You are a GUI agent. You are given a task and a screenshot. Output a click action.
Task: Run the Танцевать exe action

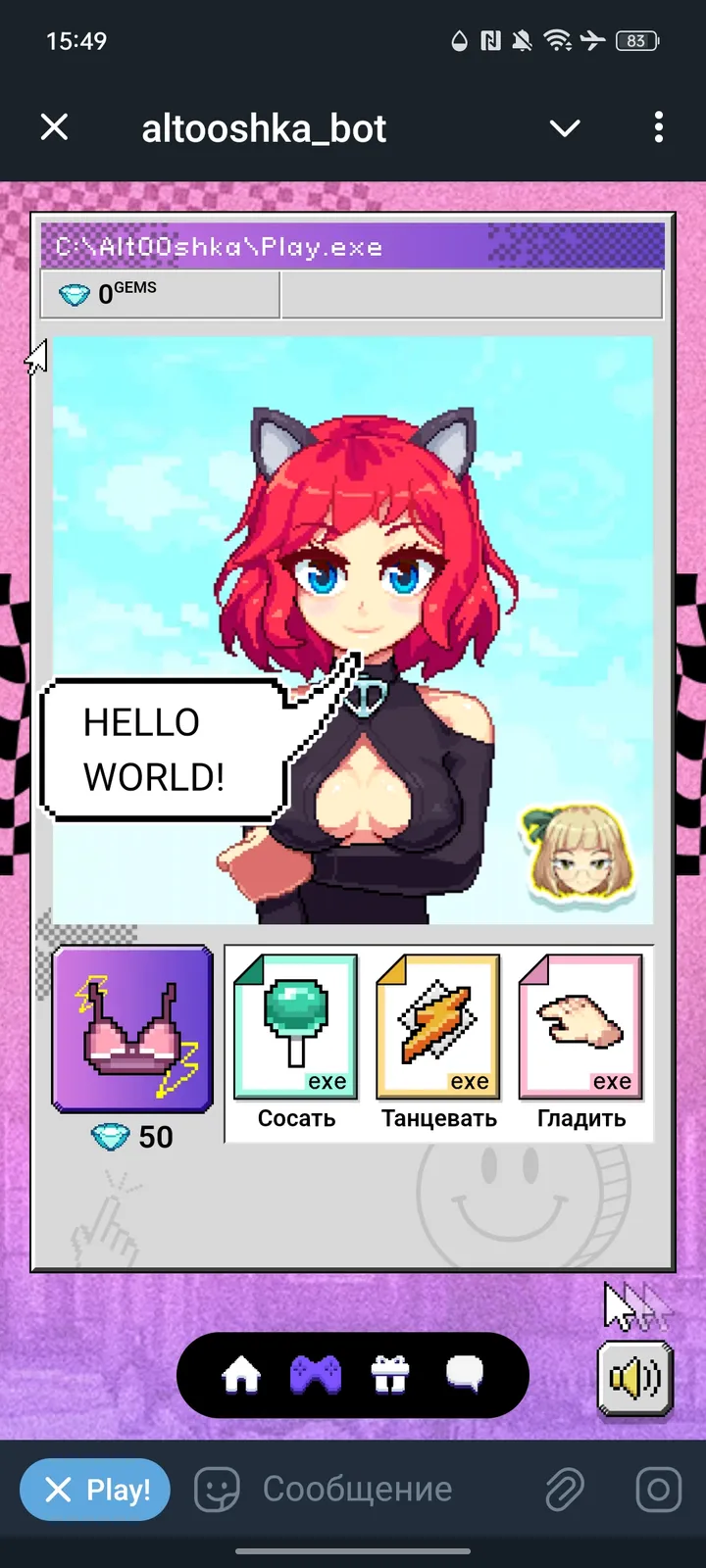pyautogui.click(x=438, y=1029)
